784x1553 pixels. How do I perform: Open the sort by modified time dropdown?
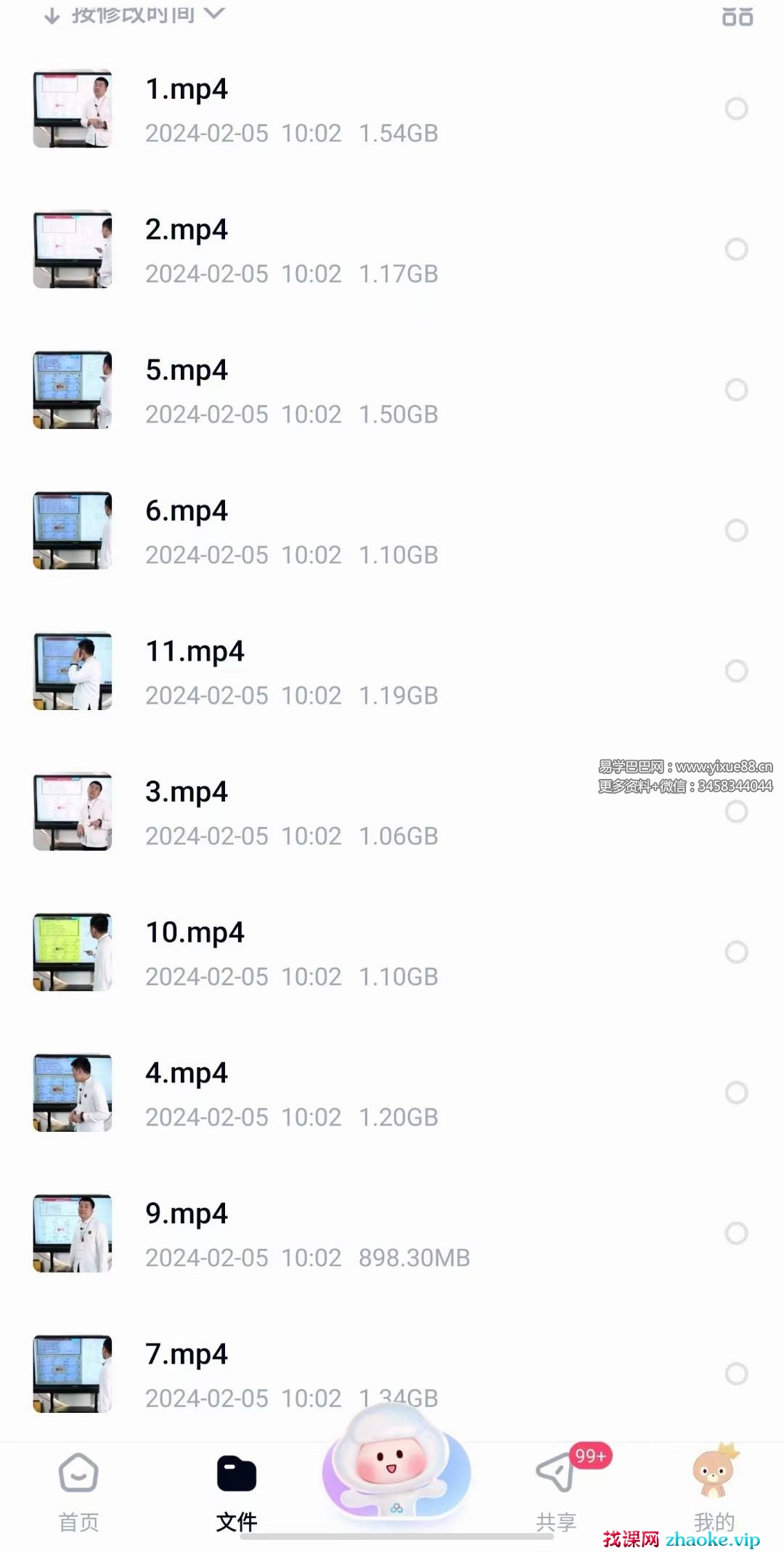[135, 15]
